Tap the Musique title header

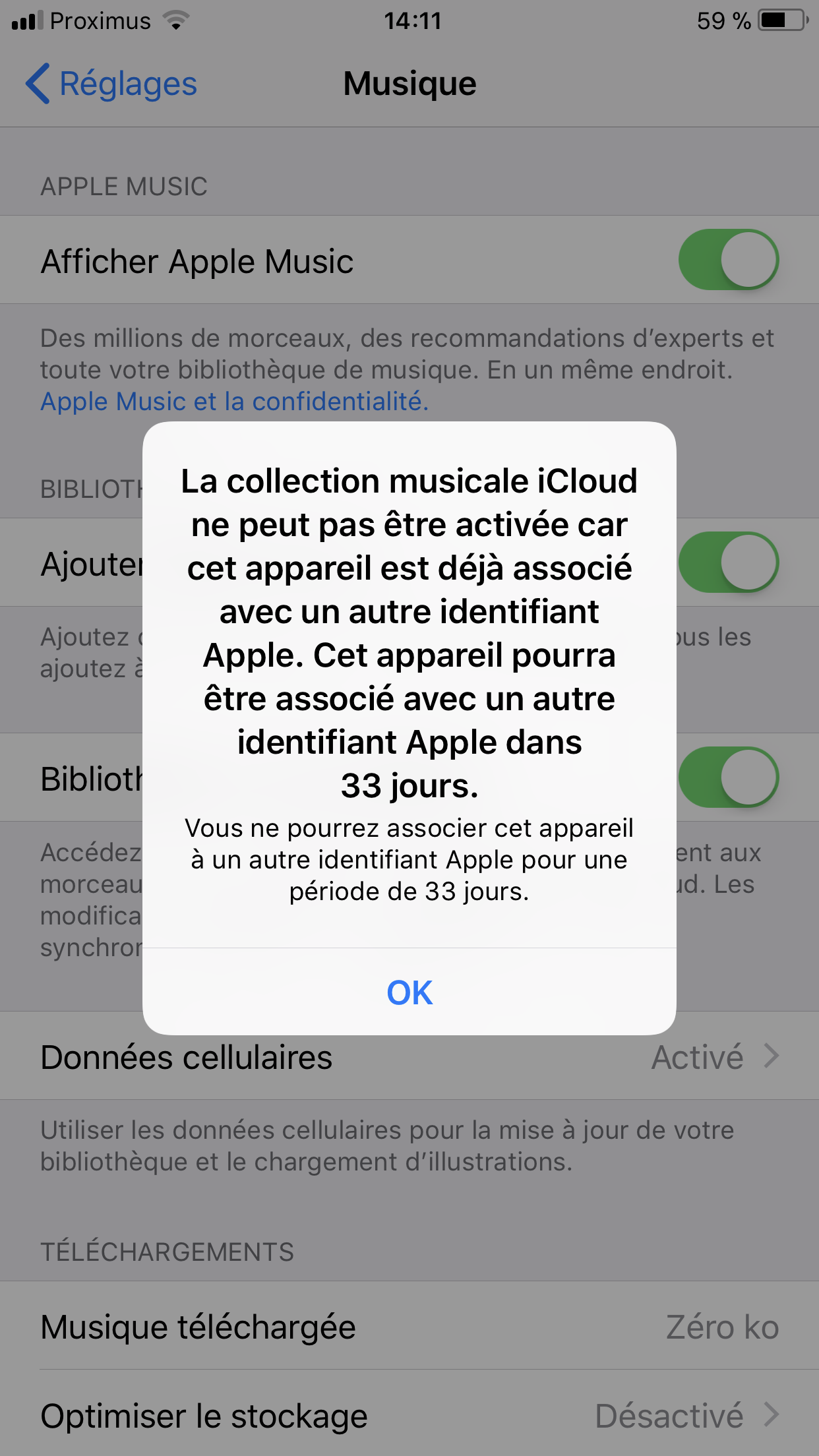[409, 83]
